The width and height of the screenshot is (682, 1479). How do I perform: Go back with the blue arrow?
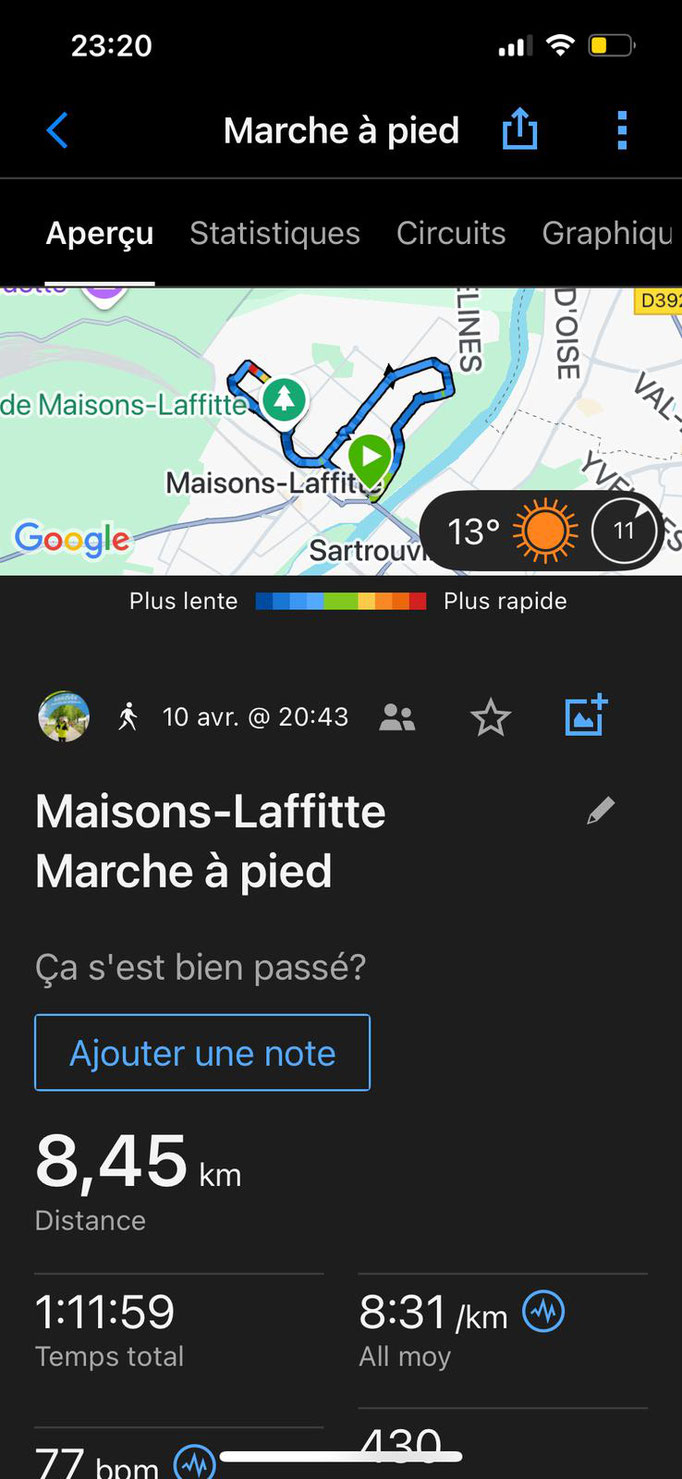point(57,131)
